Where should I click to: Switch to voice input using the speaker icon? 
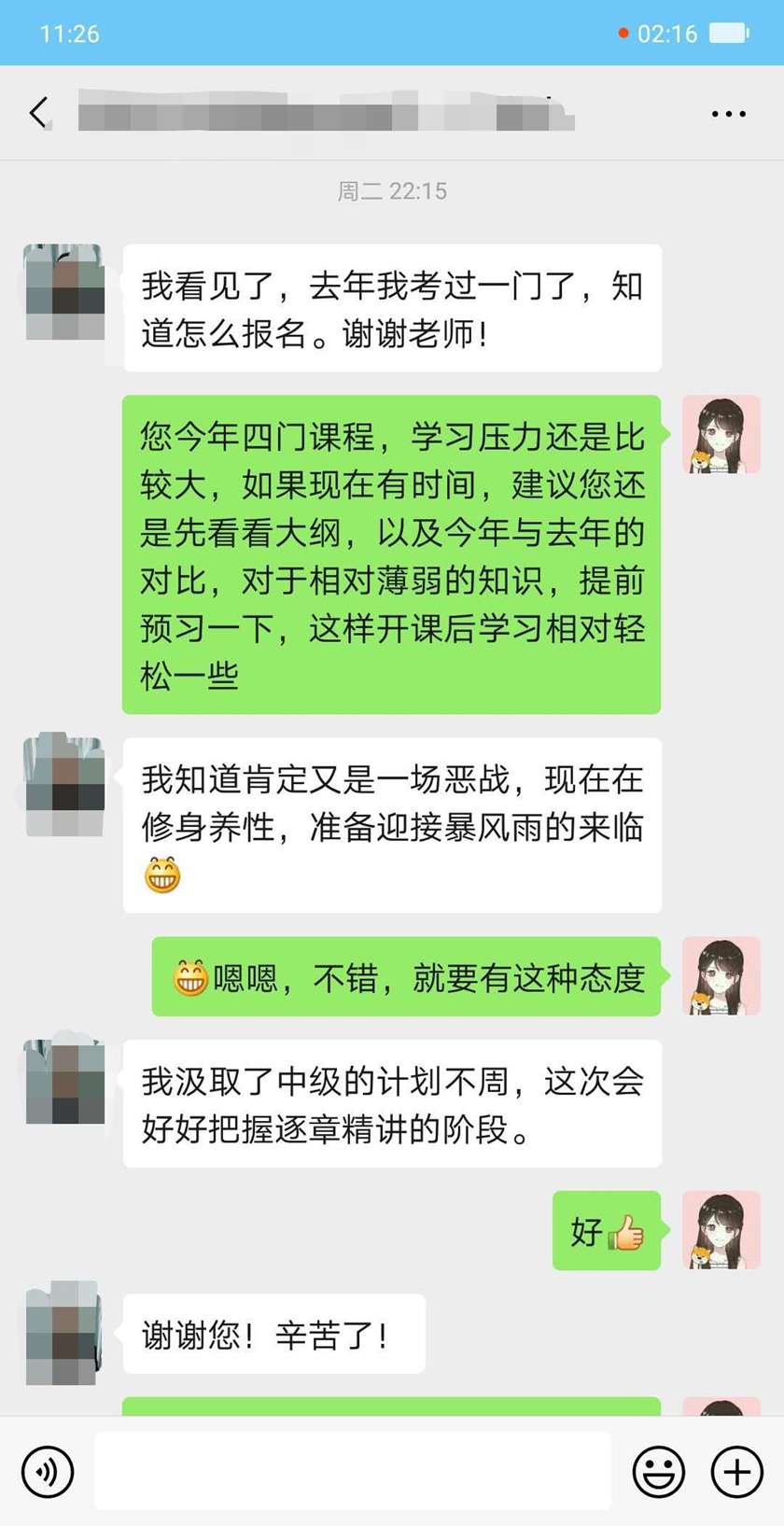(49, 1471)
